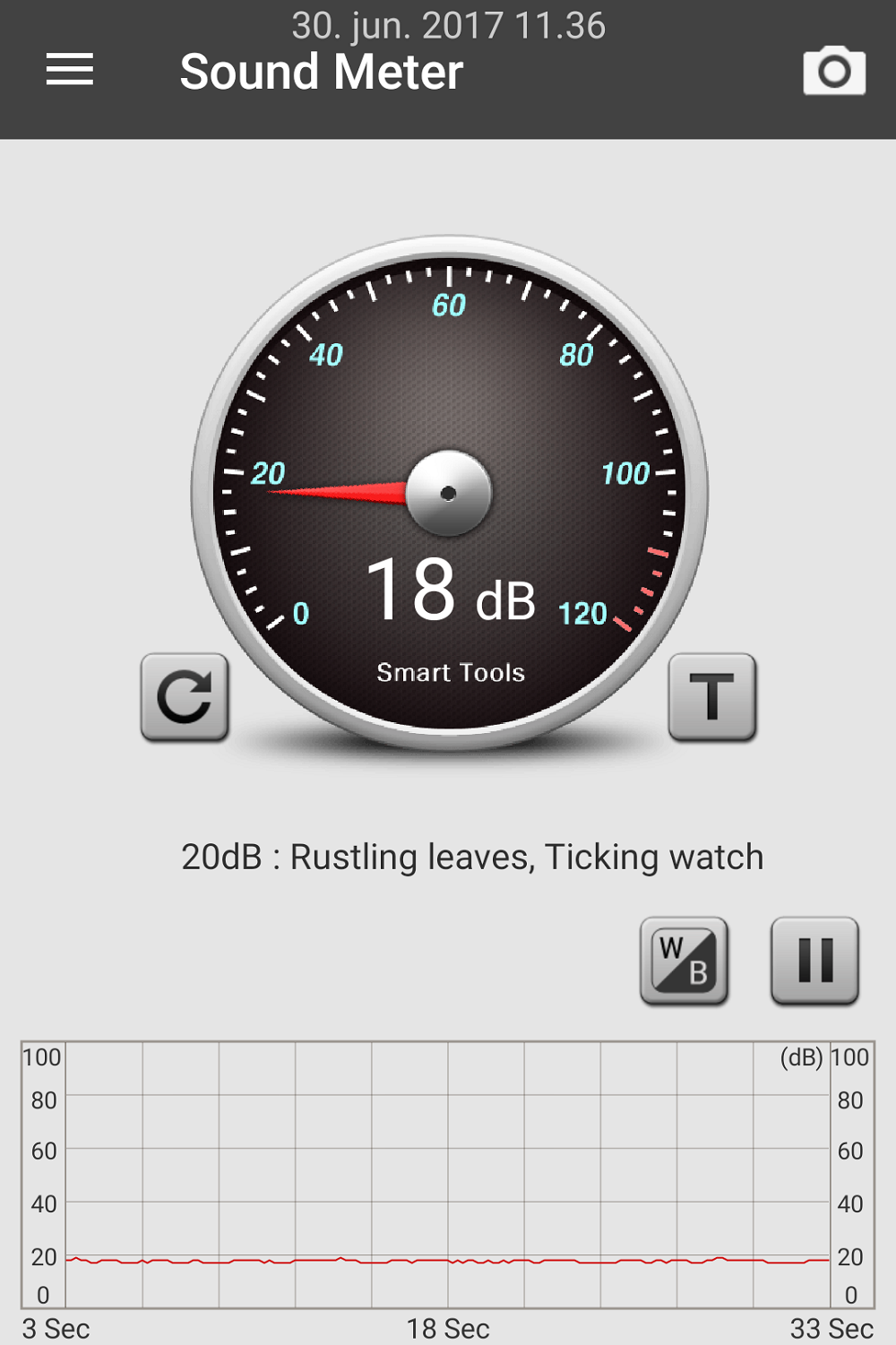
Task: Pause the sound measurement
Action: 814,961
